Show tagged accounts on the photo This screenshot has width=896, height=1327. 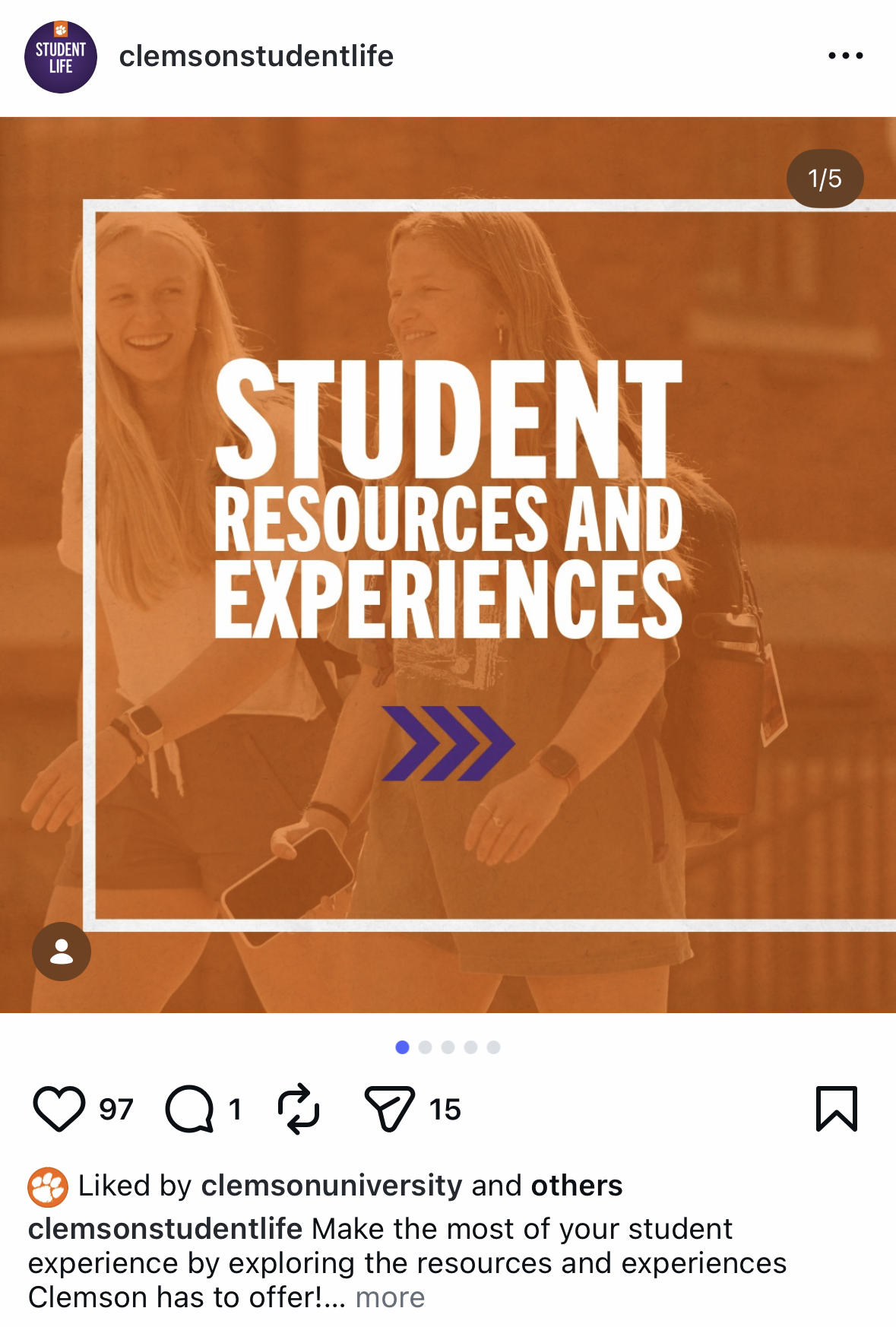(62, 952)
